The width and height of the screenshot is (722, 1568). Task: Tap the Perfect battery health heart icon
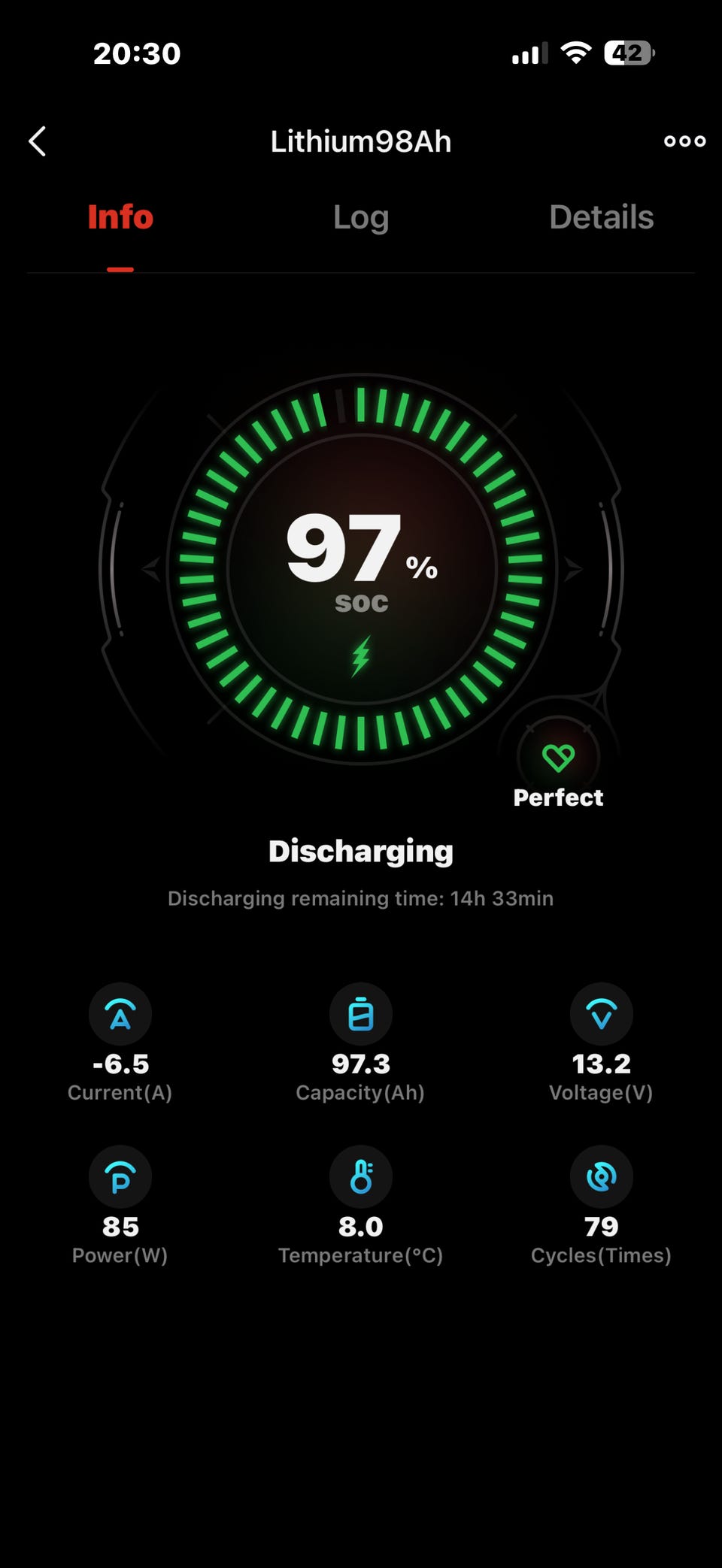[558, 757]
